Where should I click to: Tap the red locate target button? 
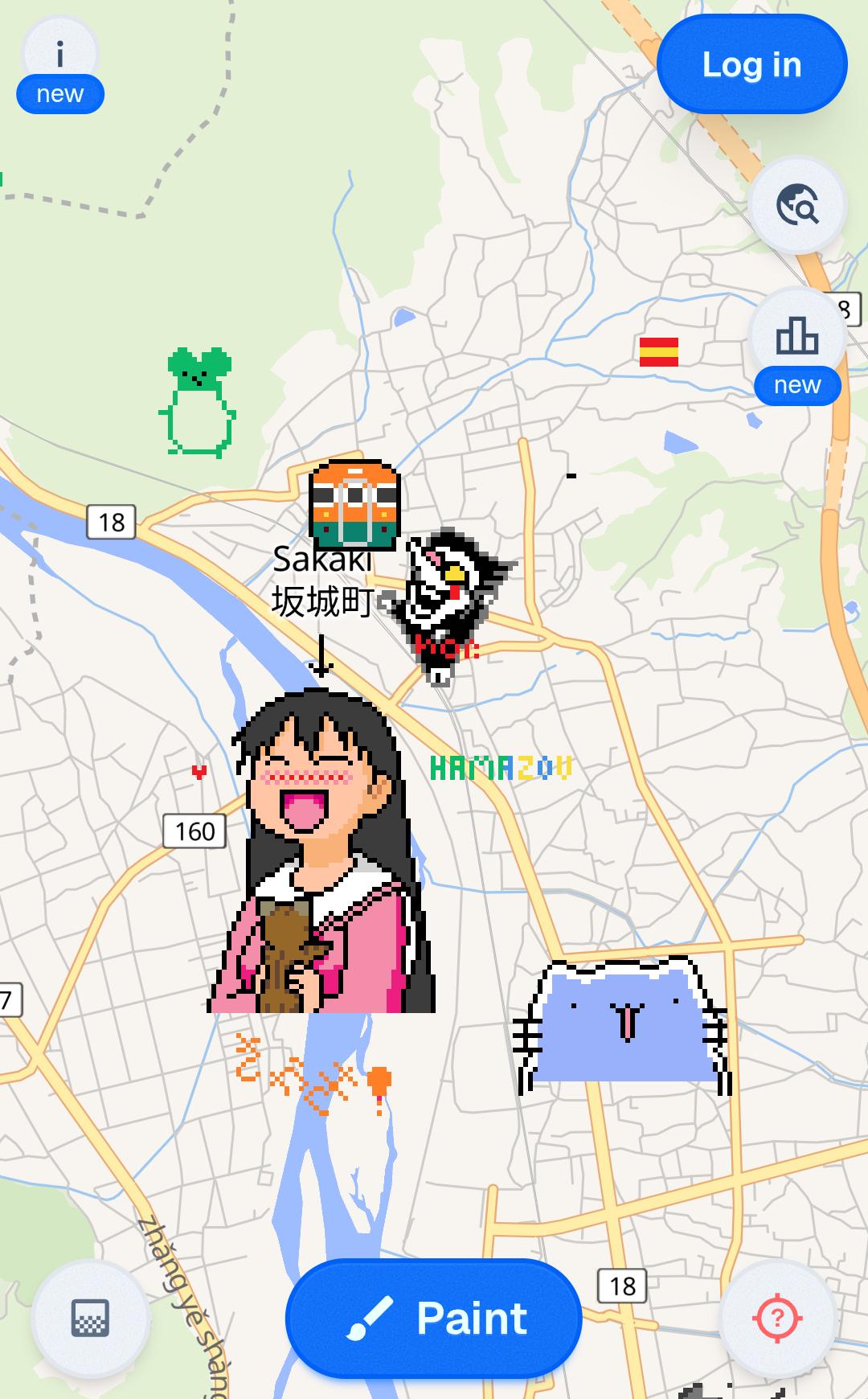777,1319
